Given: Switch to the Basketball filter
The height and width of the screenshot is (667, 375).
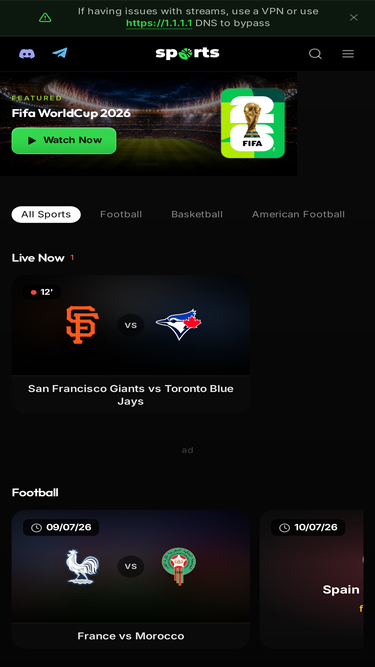Looking at the screenshot, I should [x=197, y=214].
